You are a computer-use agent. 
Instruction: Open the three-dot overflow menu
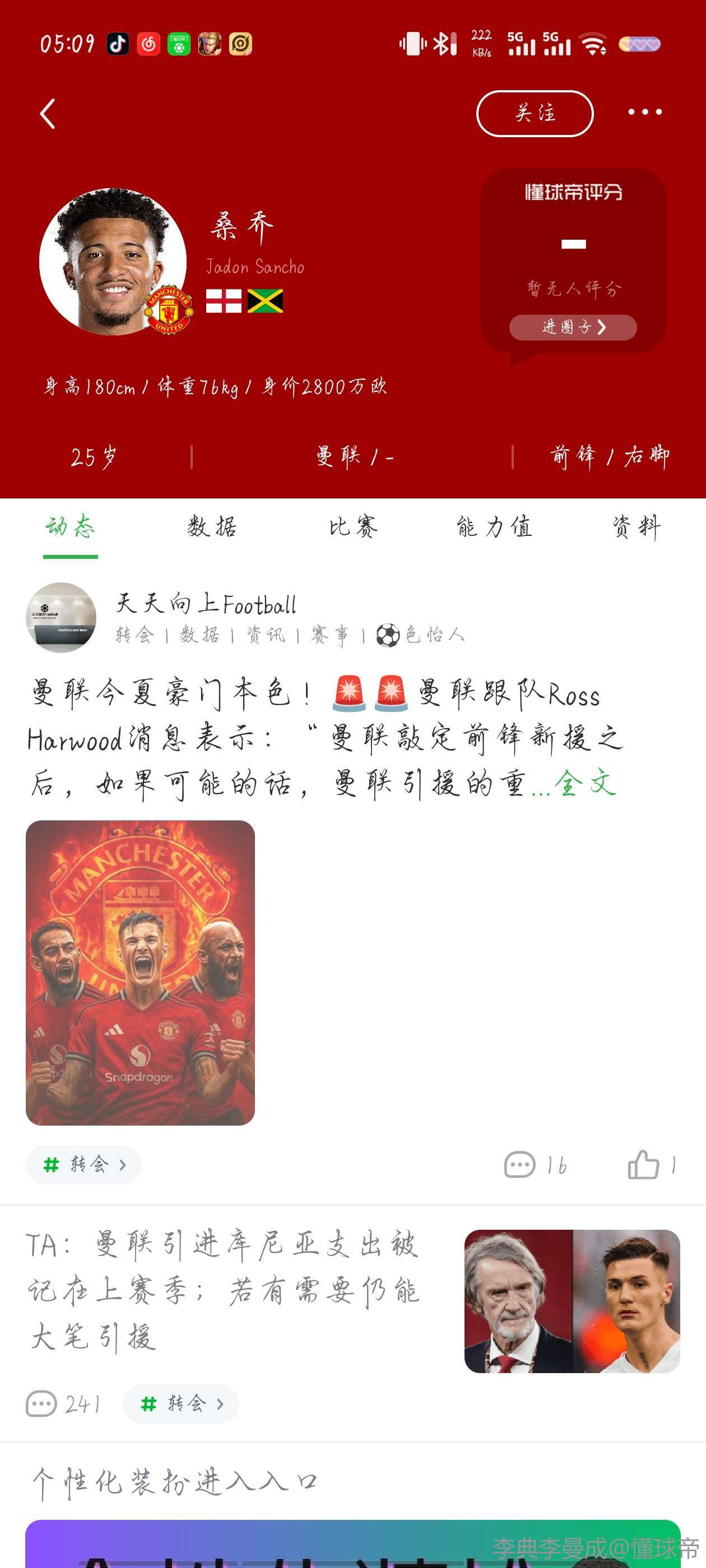[644, 112]
